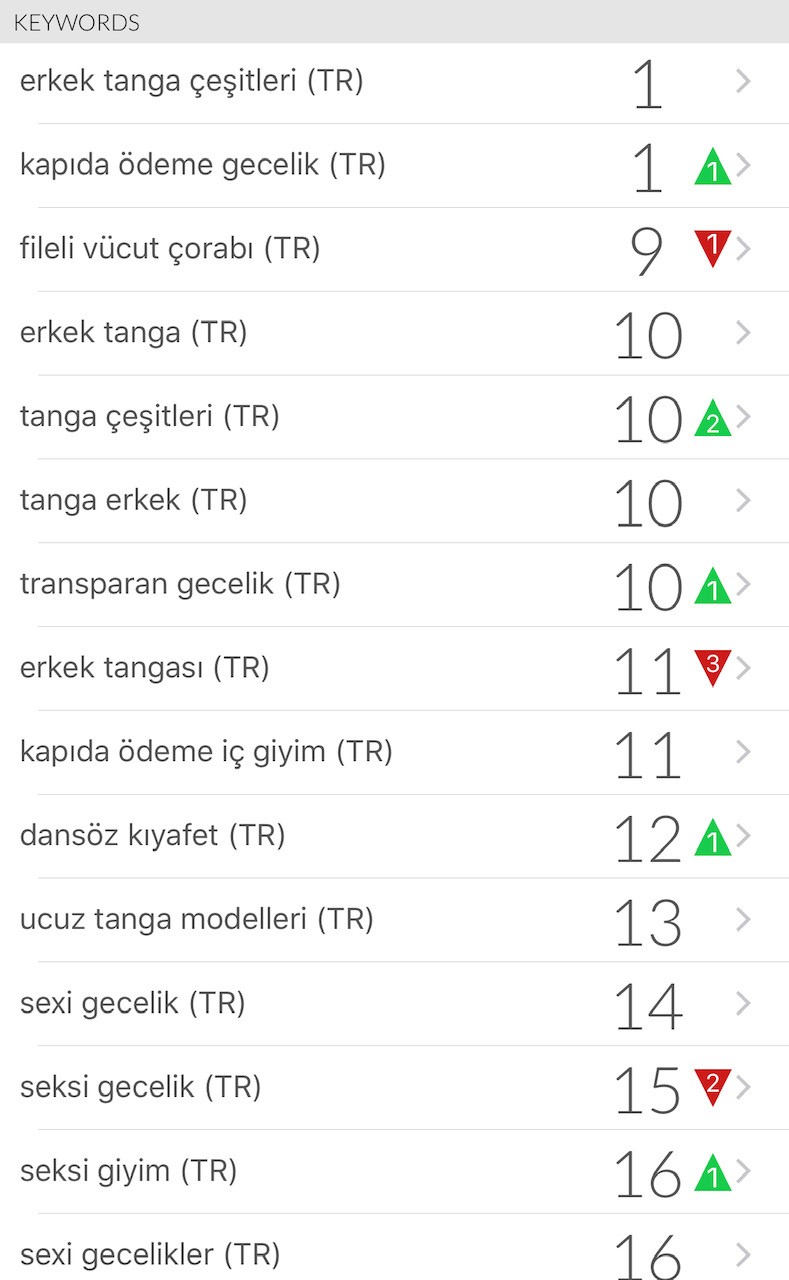Select the 'fileli vücut çorabı' row
Image resolution: width=789 pixels, height=1280 pixels.
click(x=394, y=250)
